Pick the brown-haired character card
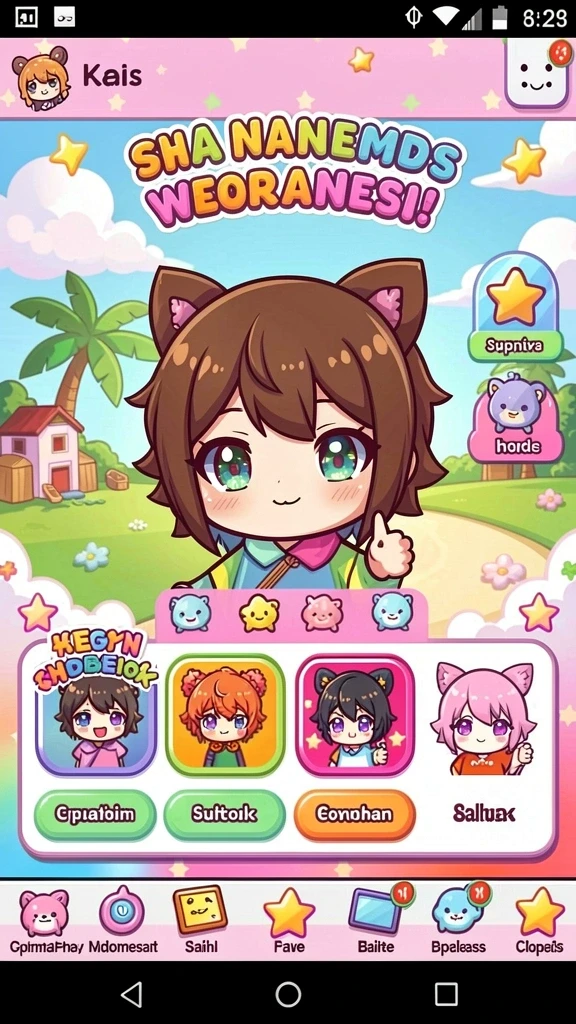 coord(96,718)
